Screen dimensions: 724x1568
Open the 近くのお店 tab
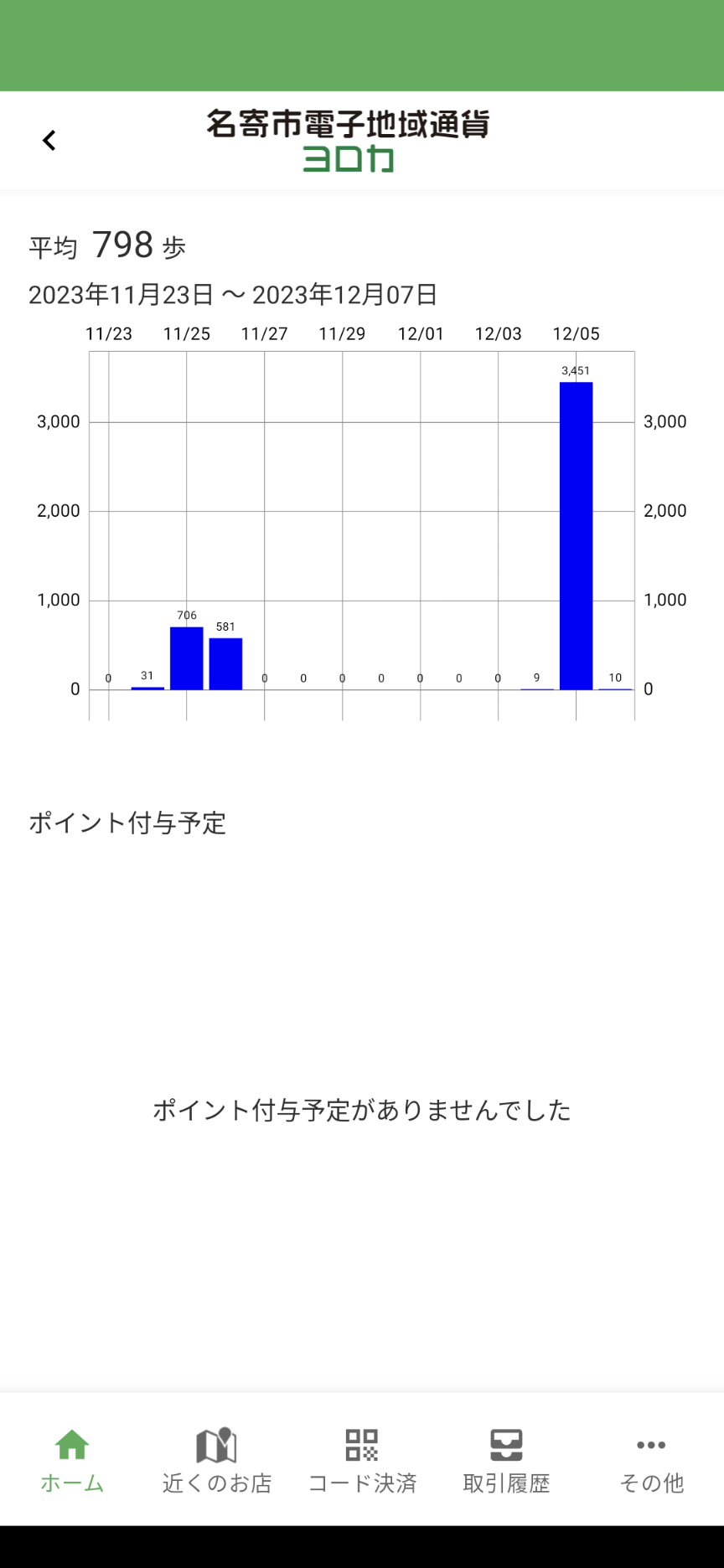tap(217, 1460)
